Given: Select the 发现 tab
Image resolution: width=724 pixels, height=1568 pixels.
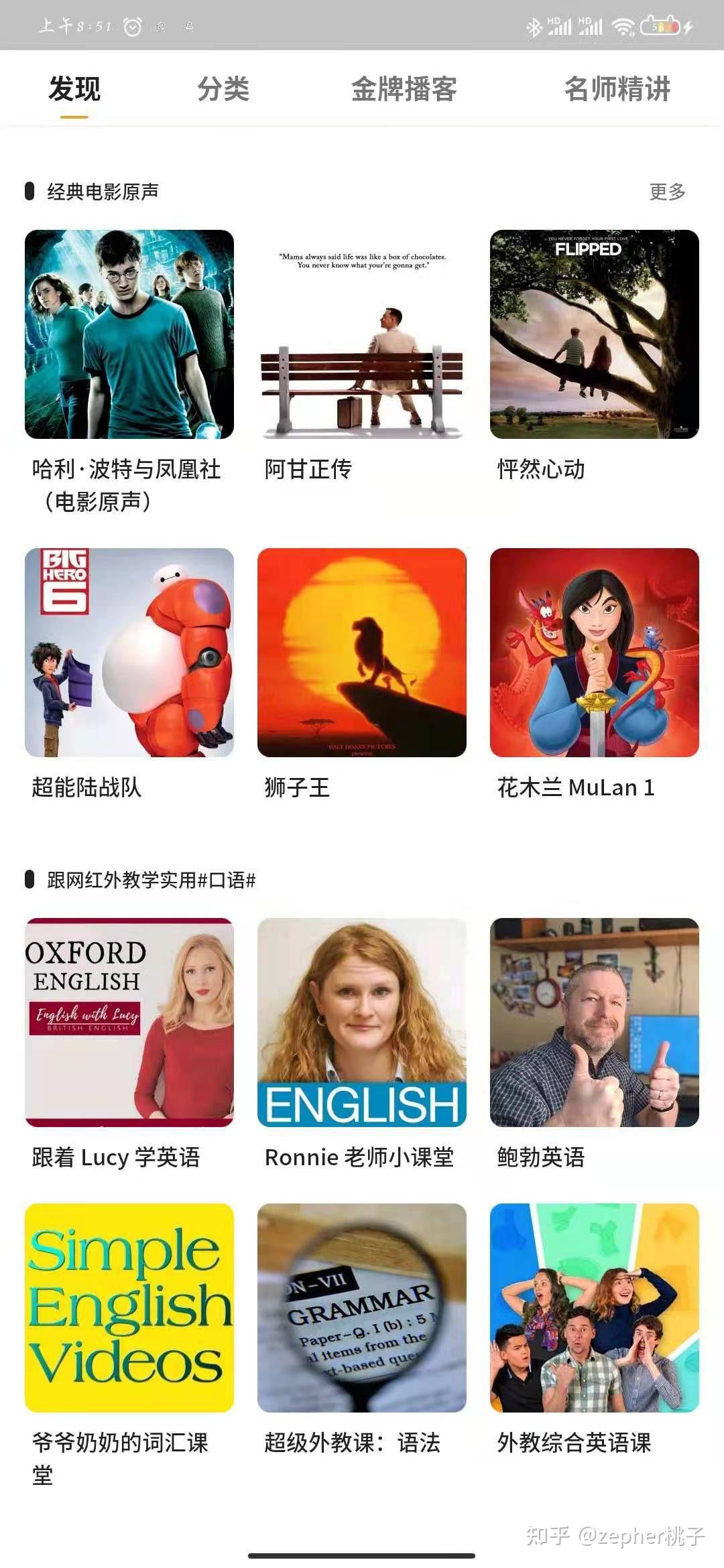Looking at the screenshot, I should click(x=74, y=89).
